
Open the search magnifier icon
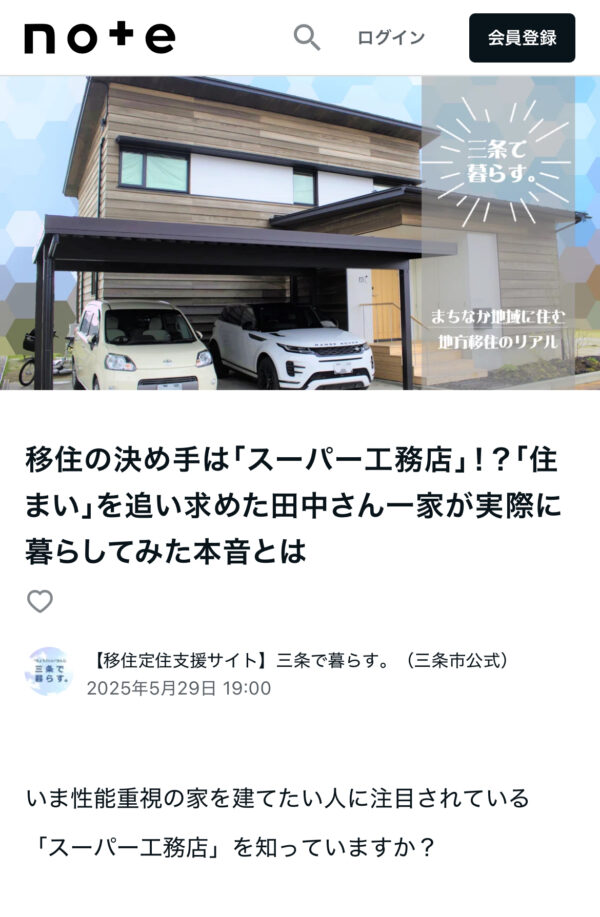pos(307,38)
